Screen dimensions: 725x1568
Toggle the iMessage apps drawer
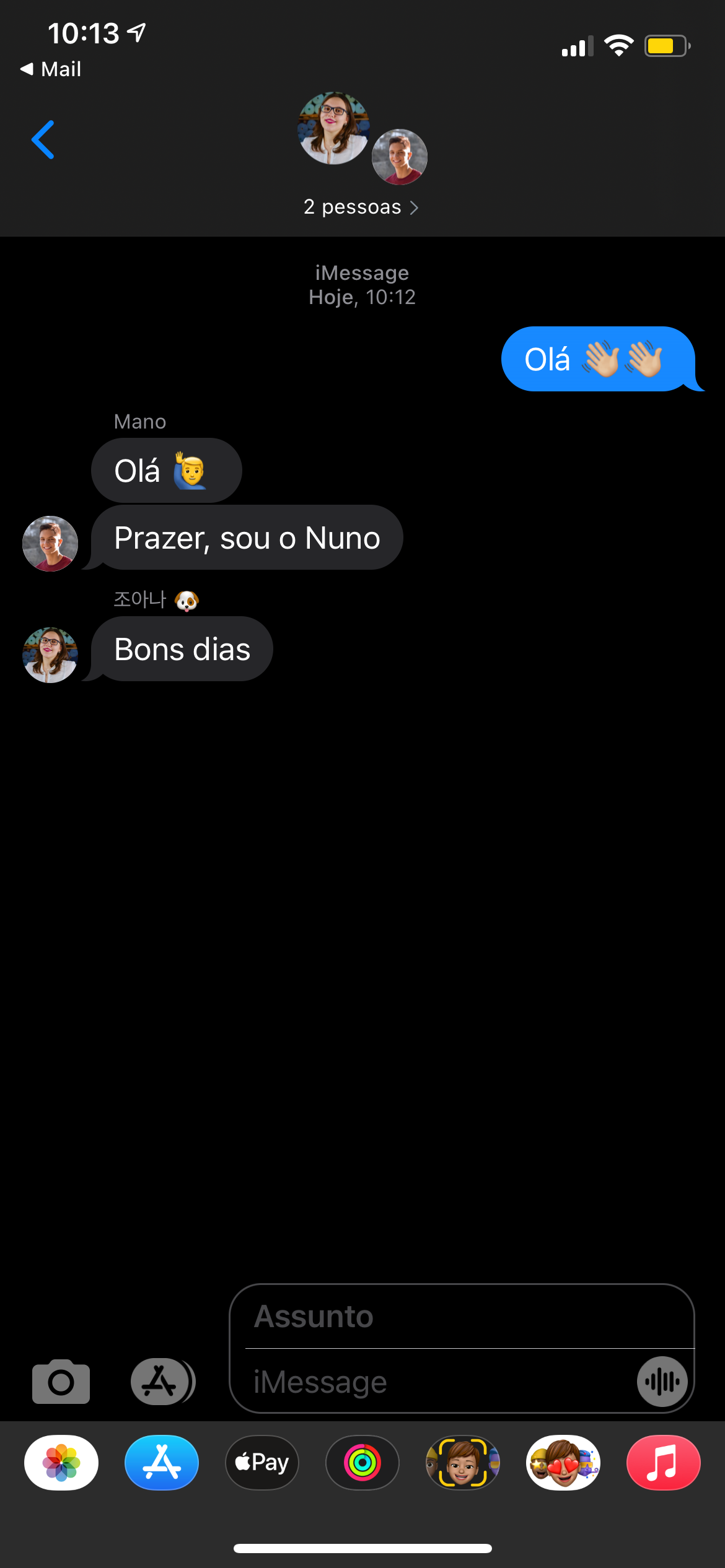point(162,1382)
